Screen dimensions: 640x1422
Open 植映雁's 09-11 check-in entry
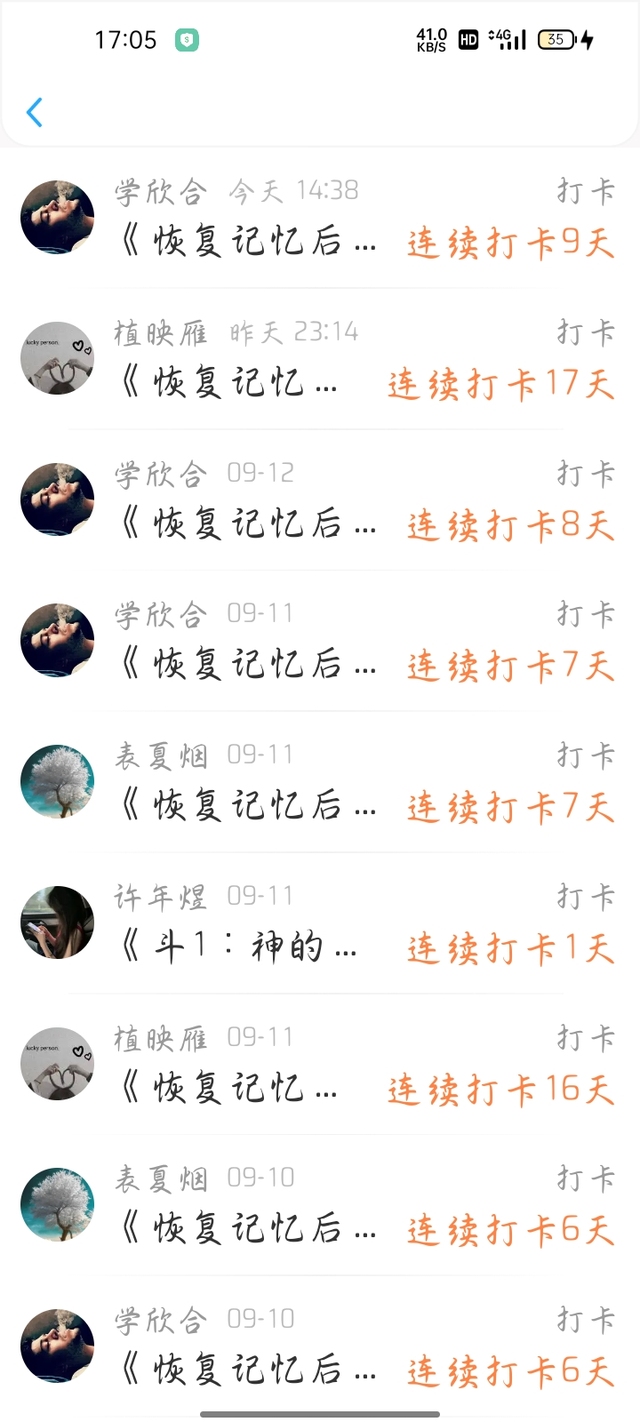coord(320,1064)
